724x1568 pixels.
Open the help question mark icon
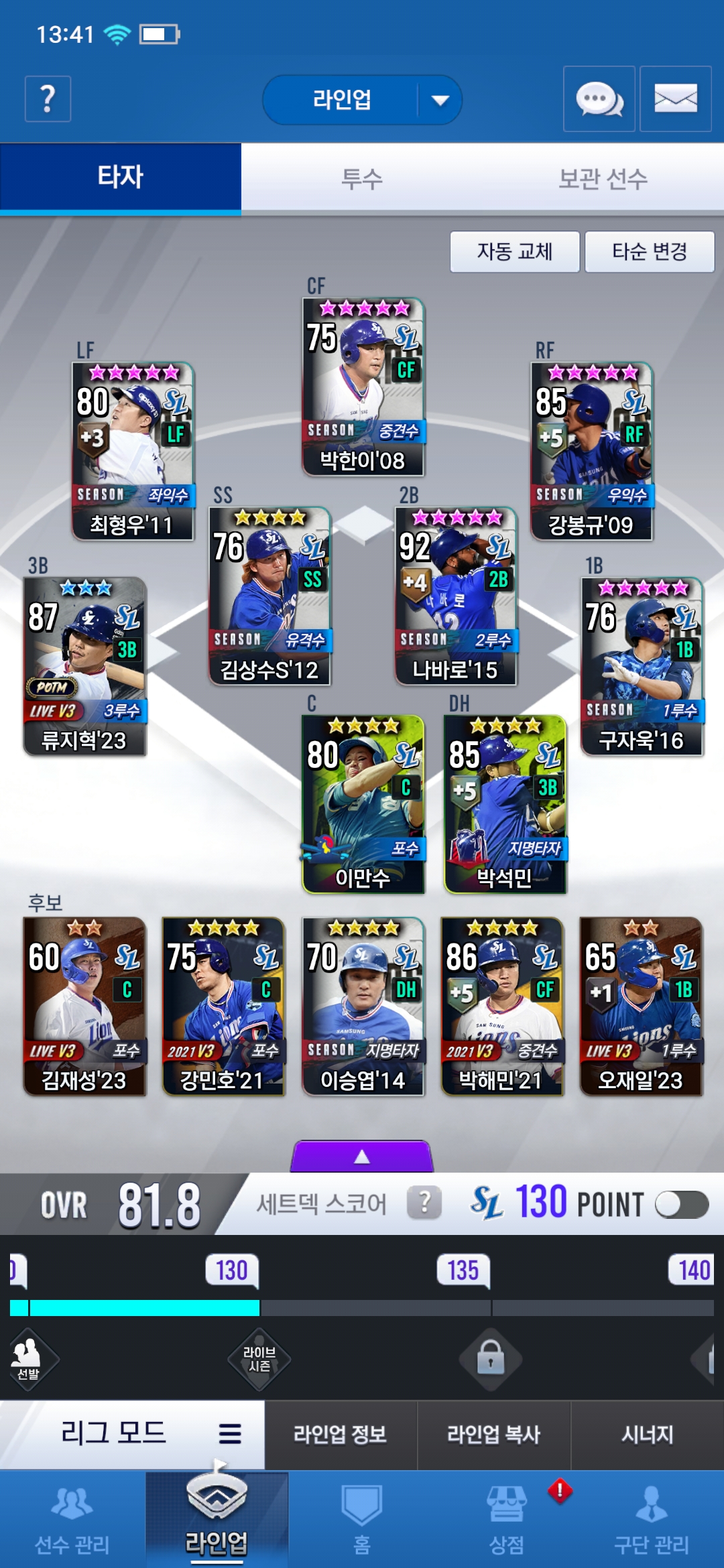(48, 99)
